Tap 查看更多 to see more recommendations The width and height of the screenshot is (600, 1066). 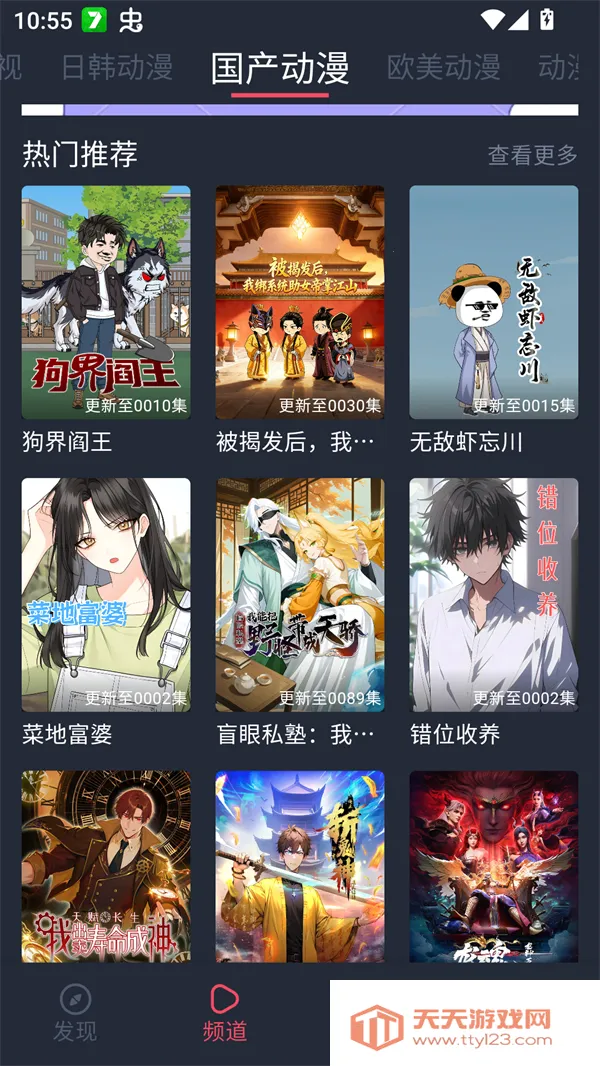click(x=532, y=155)
